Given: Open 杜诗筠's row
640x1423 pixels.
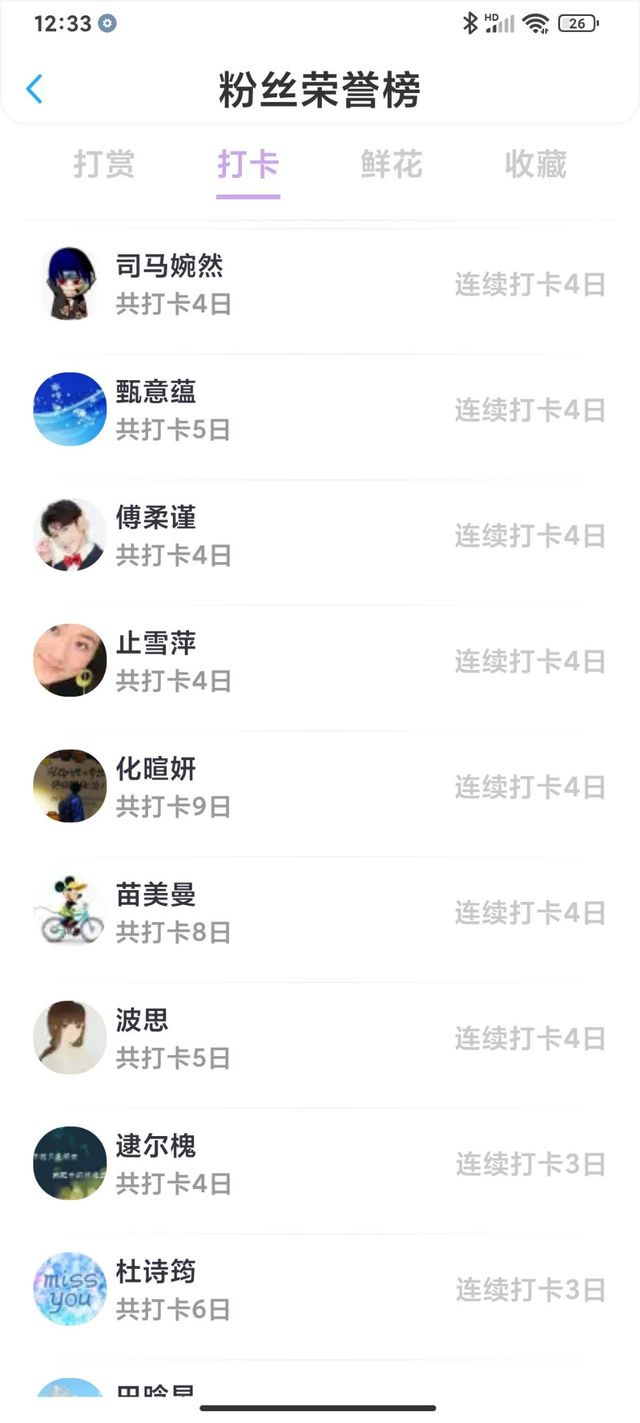Looking at the screenshot, I should coord(320,1290).
